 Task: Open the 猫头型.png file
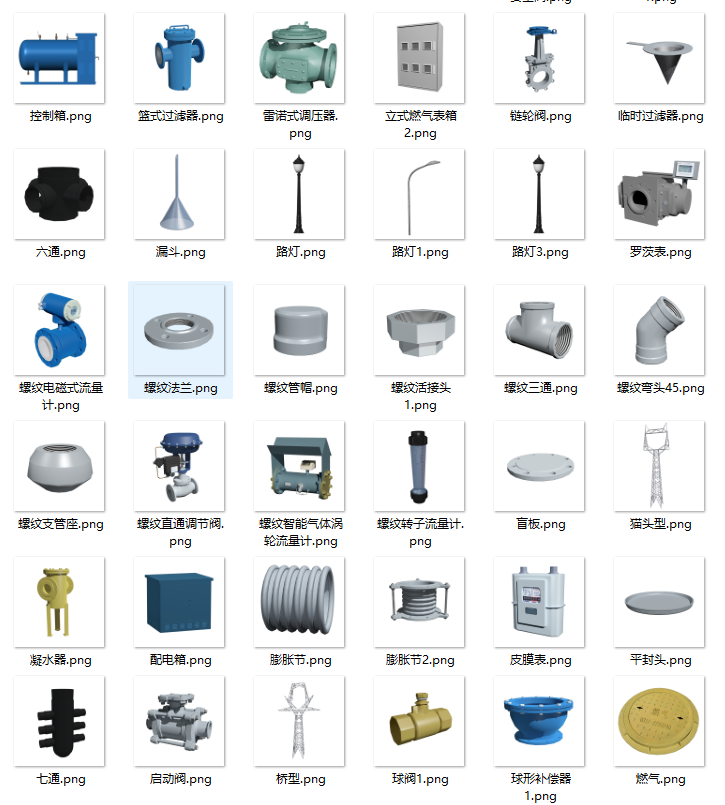[x=660, y=466]
